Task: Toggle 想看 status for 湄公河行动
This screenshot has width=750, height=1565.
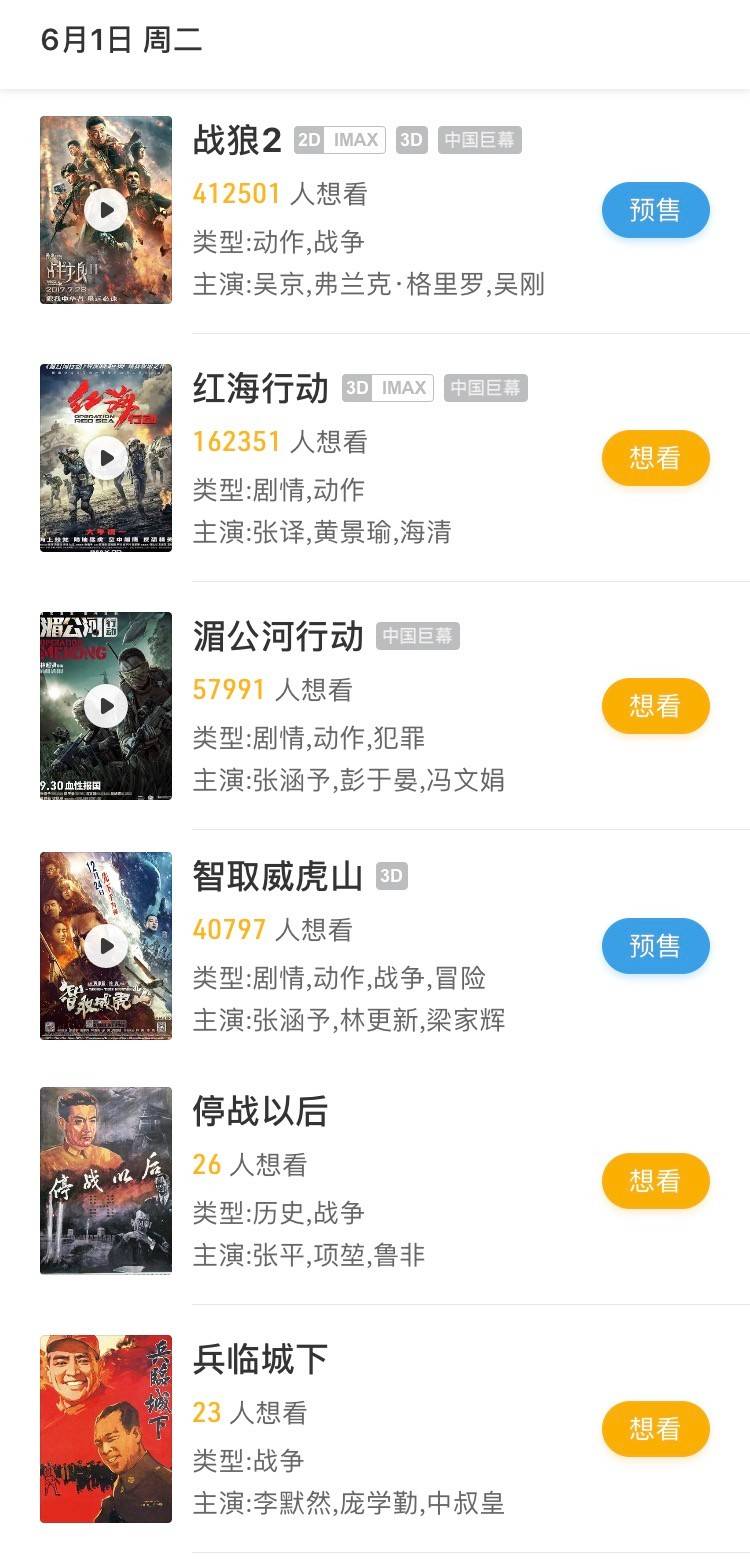Action: 655,705
